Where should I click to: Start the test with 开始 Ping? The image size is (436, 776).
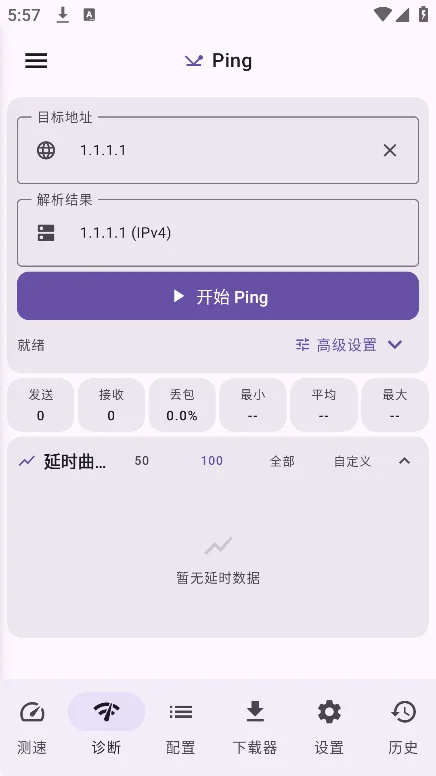point(218,296)
